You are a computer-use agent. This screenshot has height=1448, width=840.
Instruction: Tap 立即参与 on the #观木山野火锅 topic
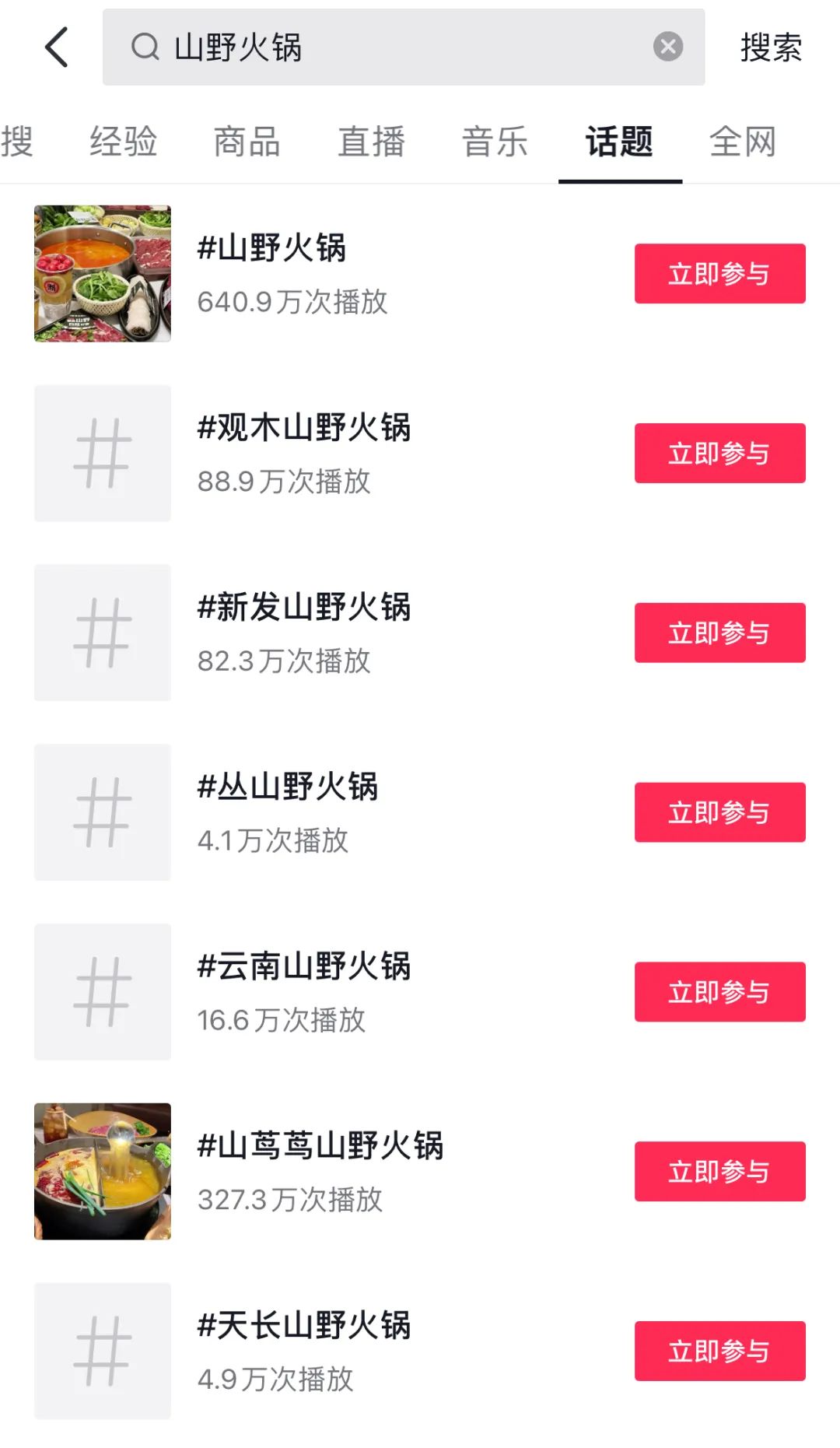pyautogui.click(x=719, y=453)
